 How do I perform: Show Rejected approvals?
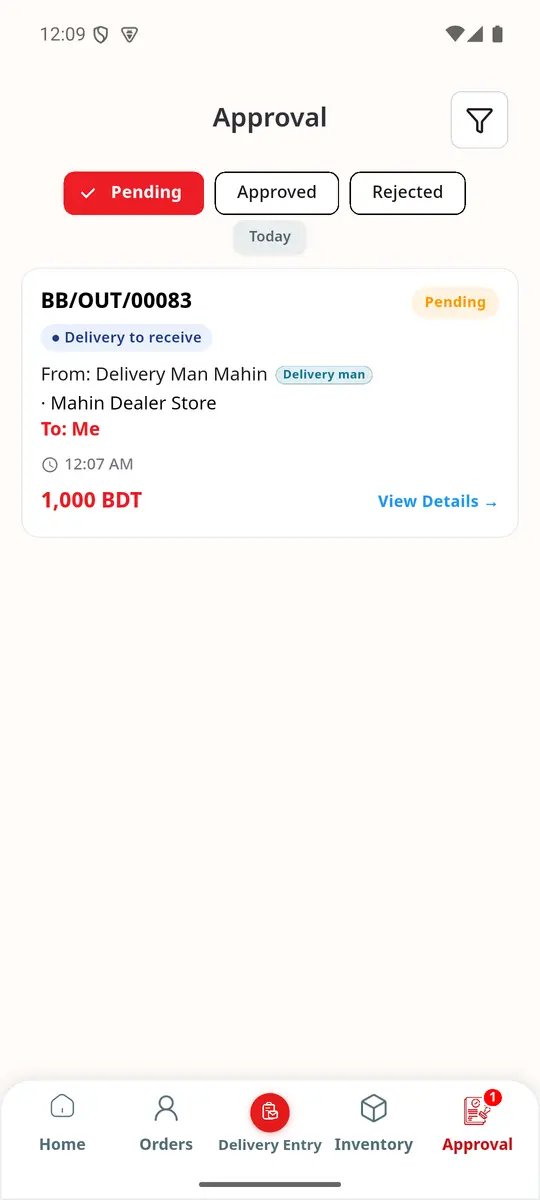tap(408, 193)
